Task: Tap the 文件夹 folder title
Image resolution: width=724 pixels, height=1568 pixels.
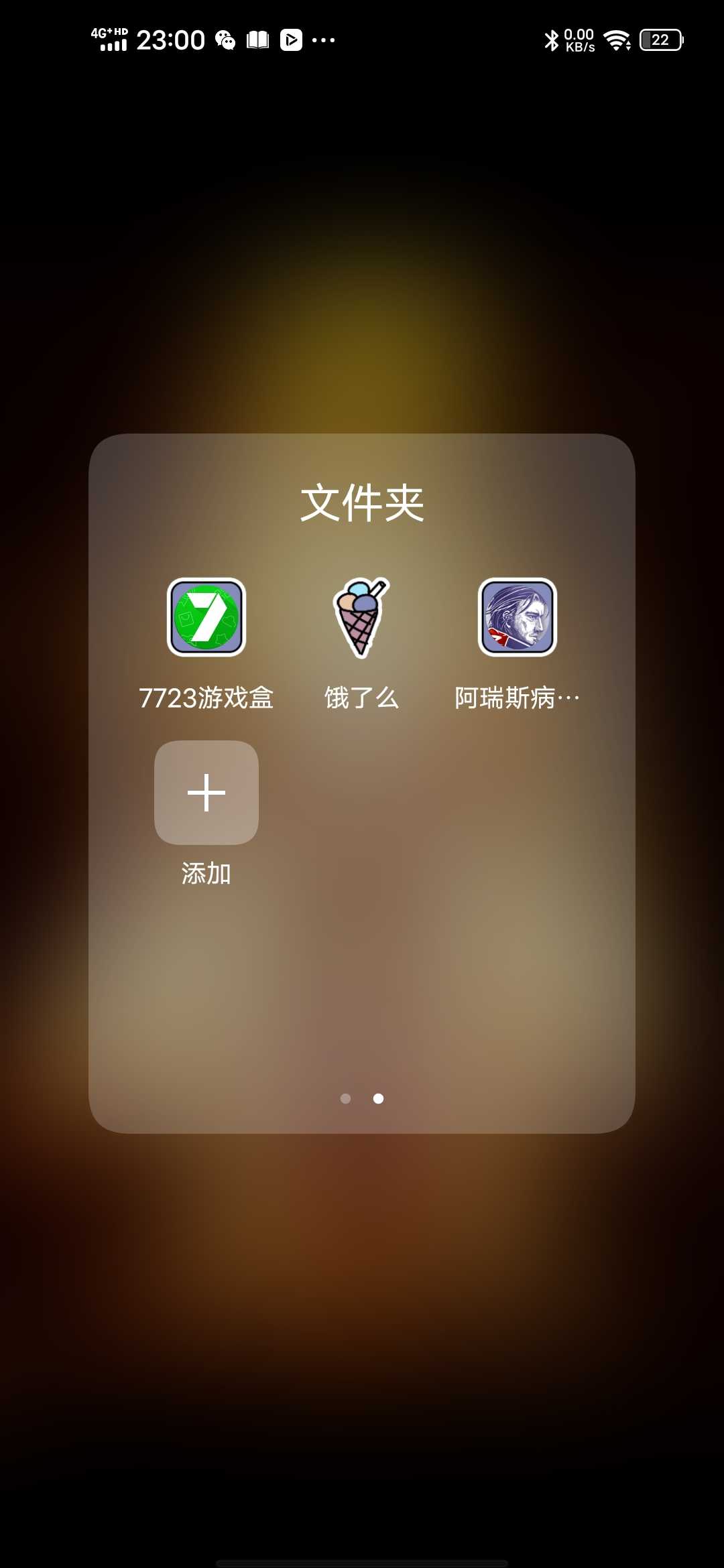Action: click(362, 503)
